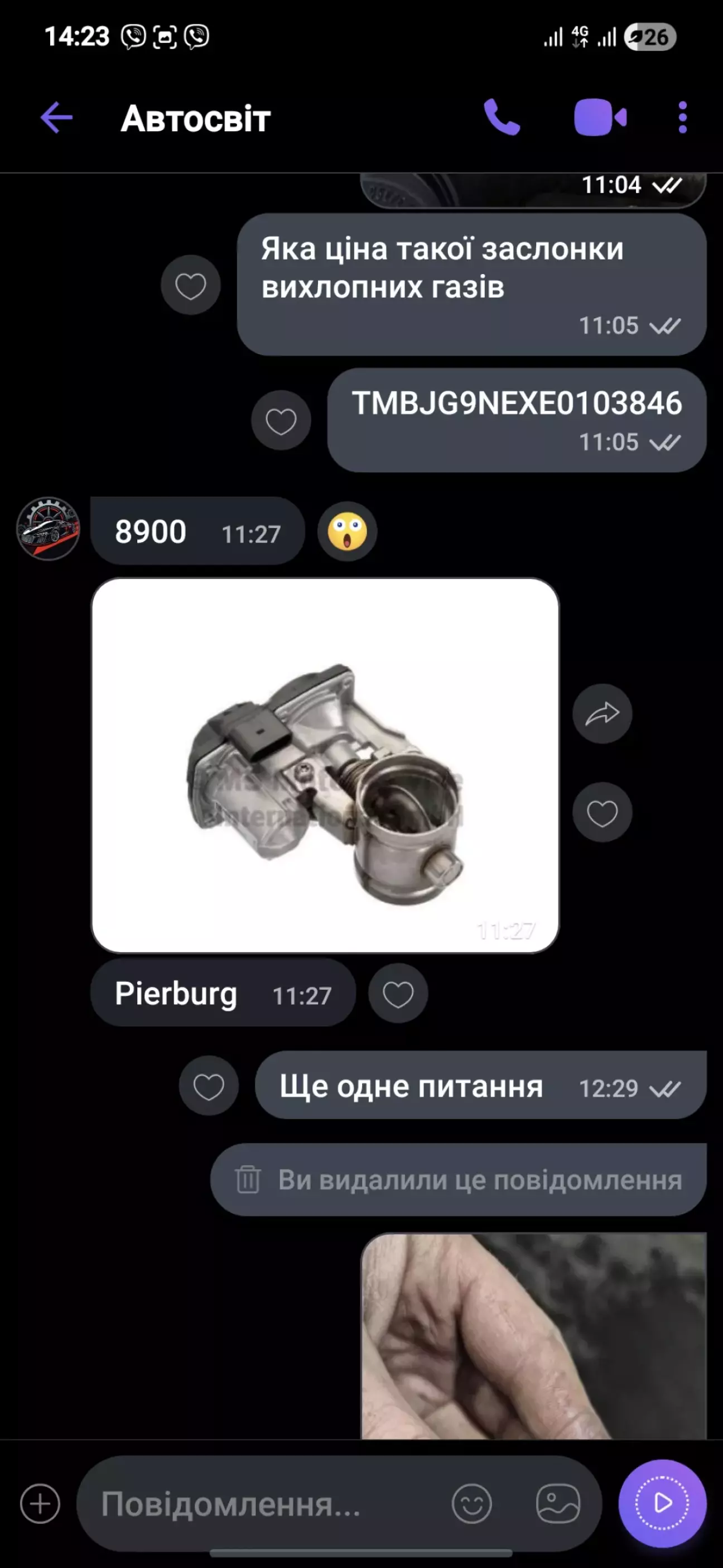Open the emoji and stickers picker
The width and height of the screenshot is (723, 1568).
click(x=471, y=1504)
